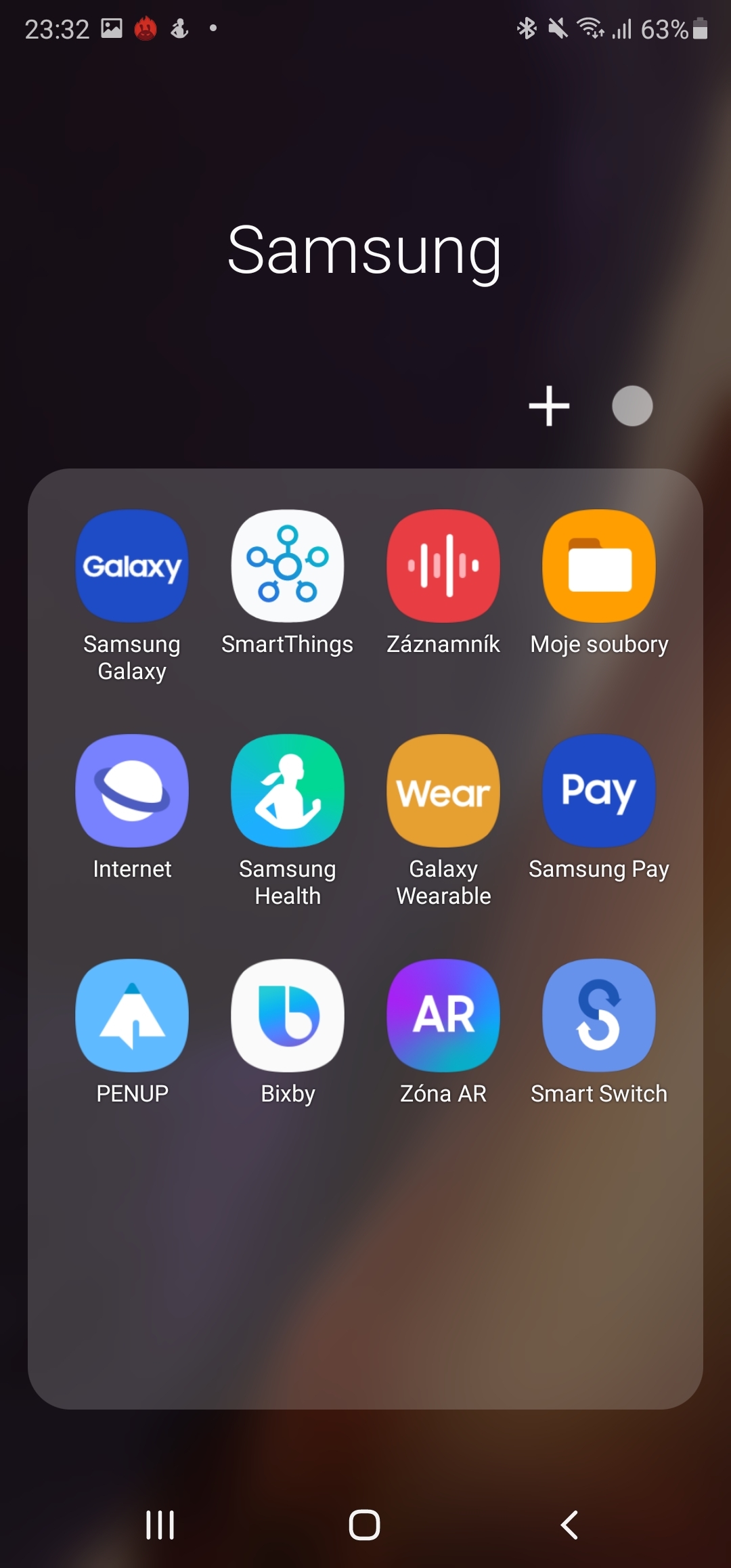The height and width of the screenshot is (1568, 731).
Task: Open Samsung Pay
Action: (x=599, y=791)
